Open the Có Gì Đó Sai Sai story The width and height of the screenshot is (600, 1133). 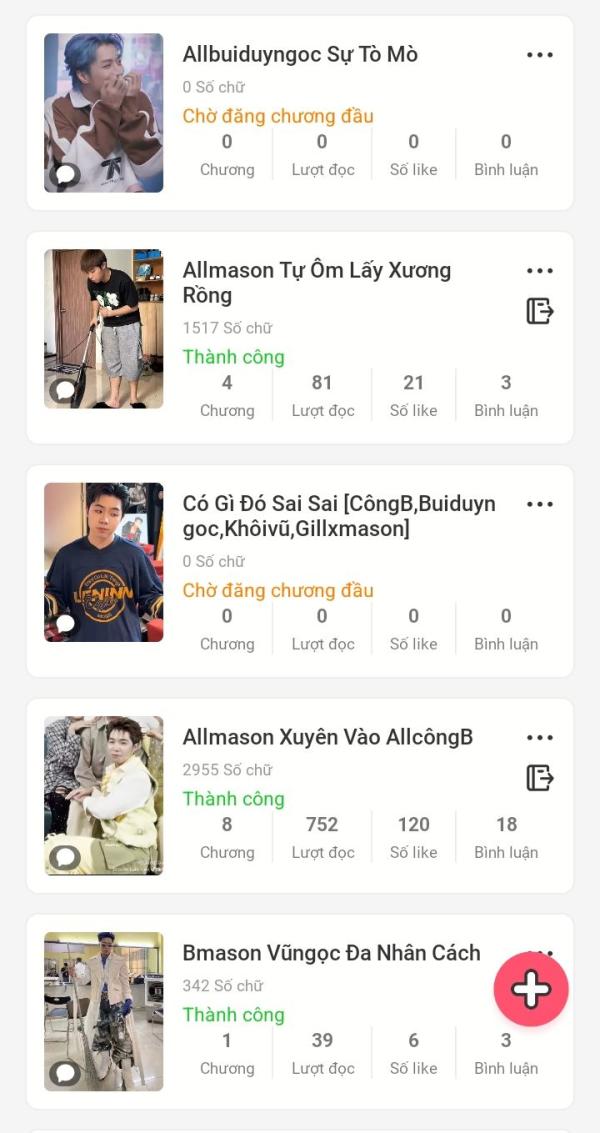(x=338, y=515)
